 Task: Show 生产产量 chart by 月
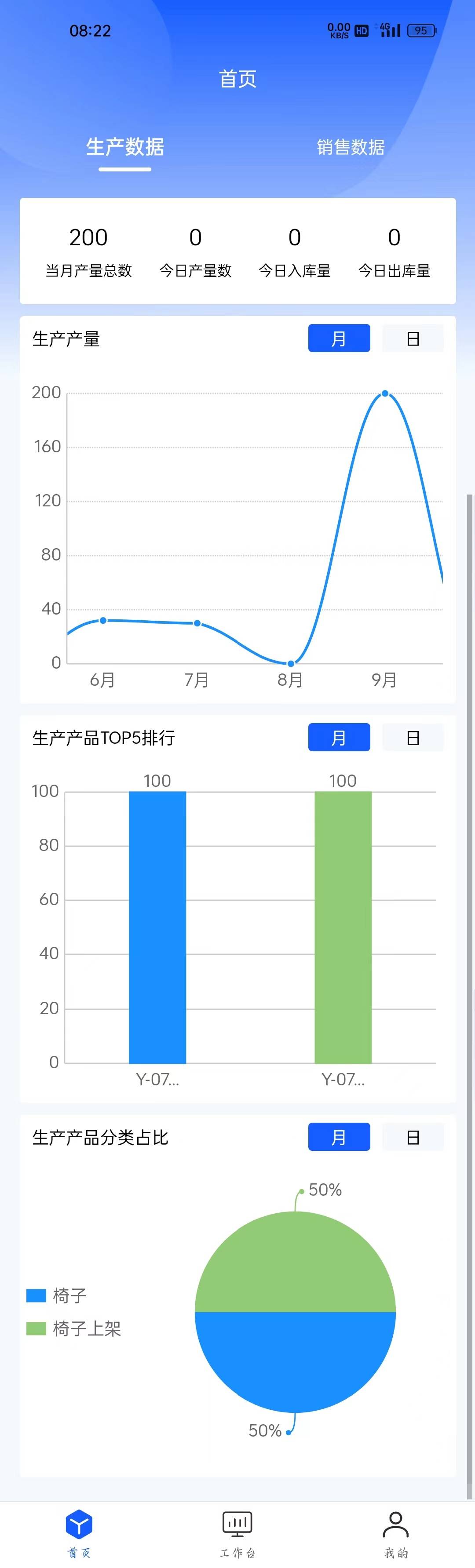pos(339,338)
